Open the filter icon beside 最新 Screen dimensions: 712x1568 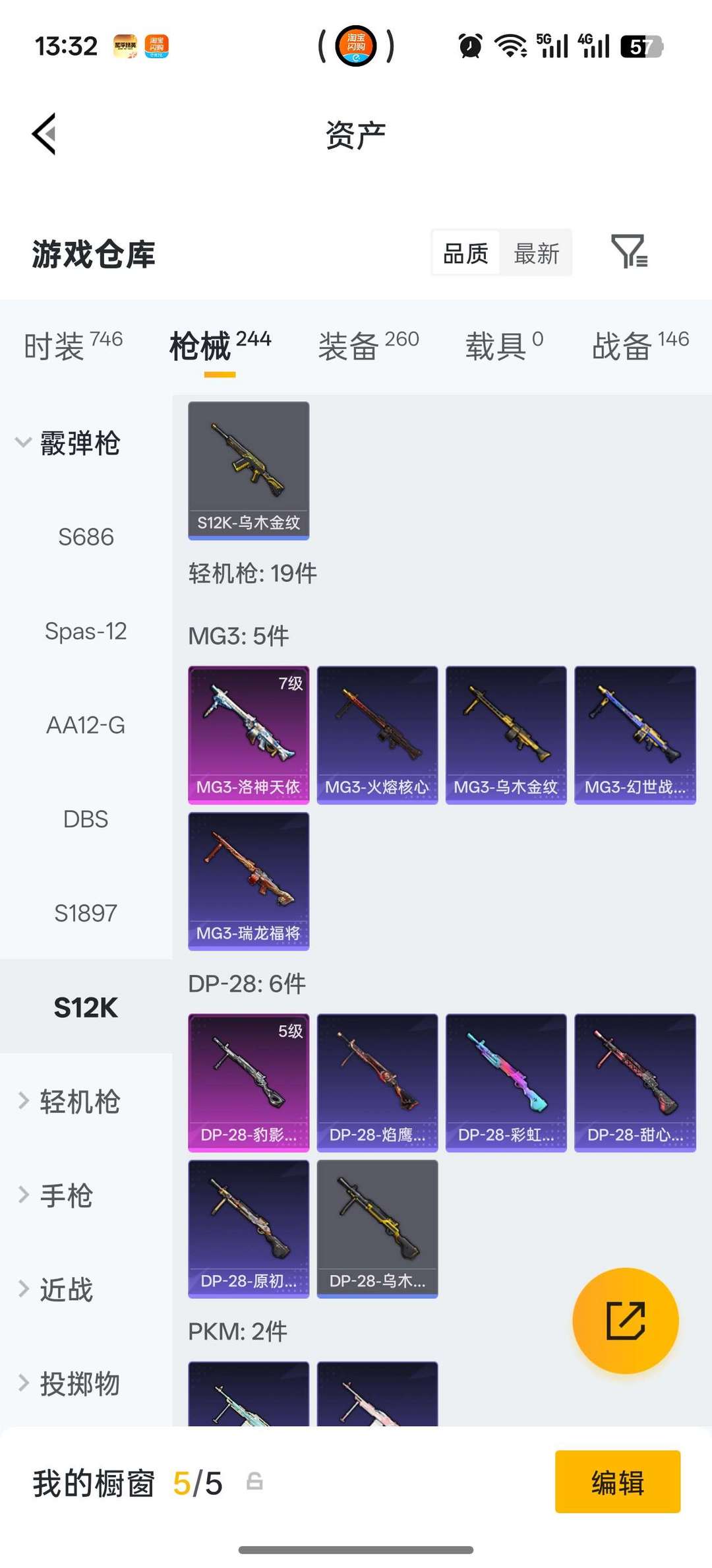[x=630, y=252]
